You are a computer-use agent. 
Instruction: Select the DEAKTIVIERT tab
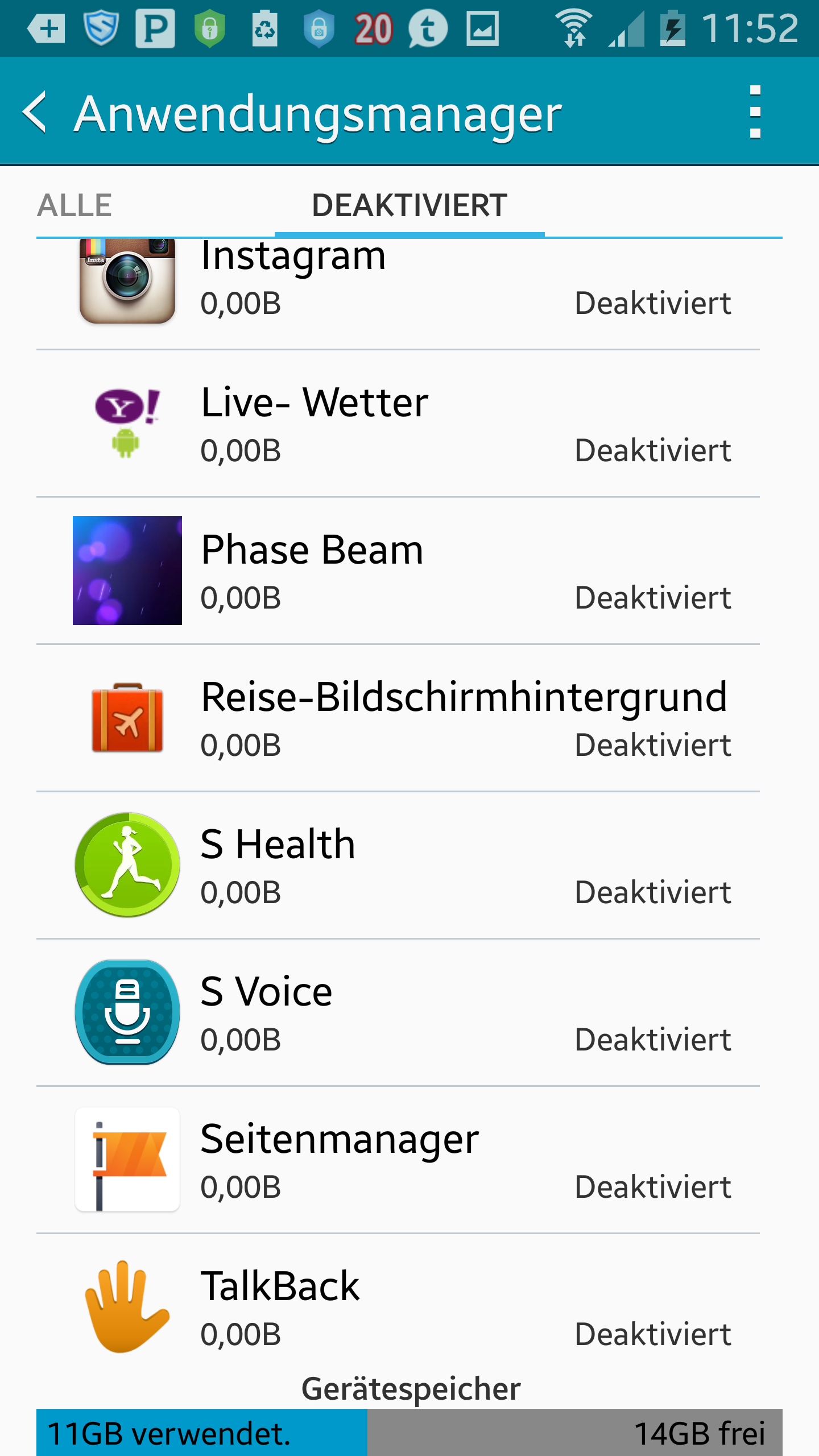(409, 205)
